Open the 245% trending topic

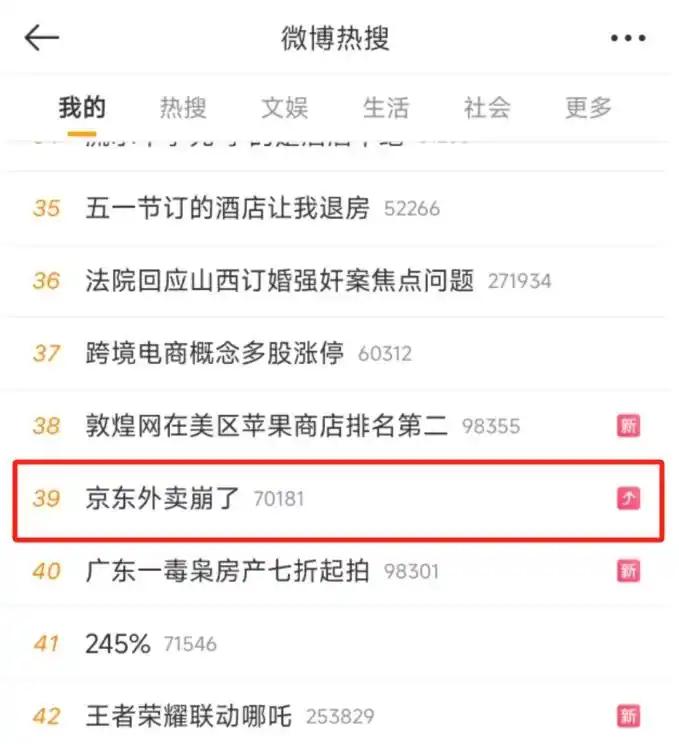pyautogui.click(x=118, y=644)
